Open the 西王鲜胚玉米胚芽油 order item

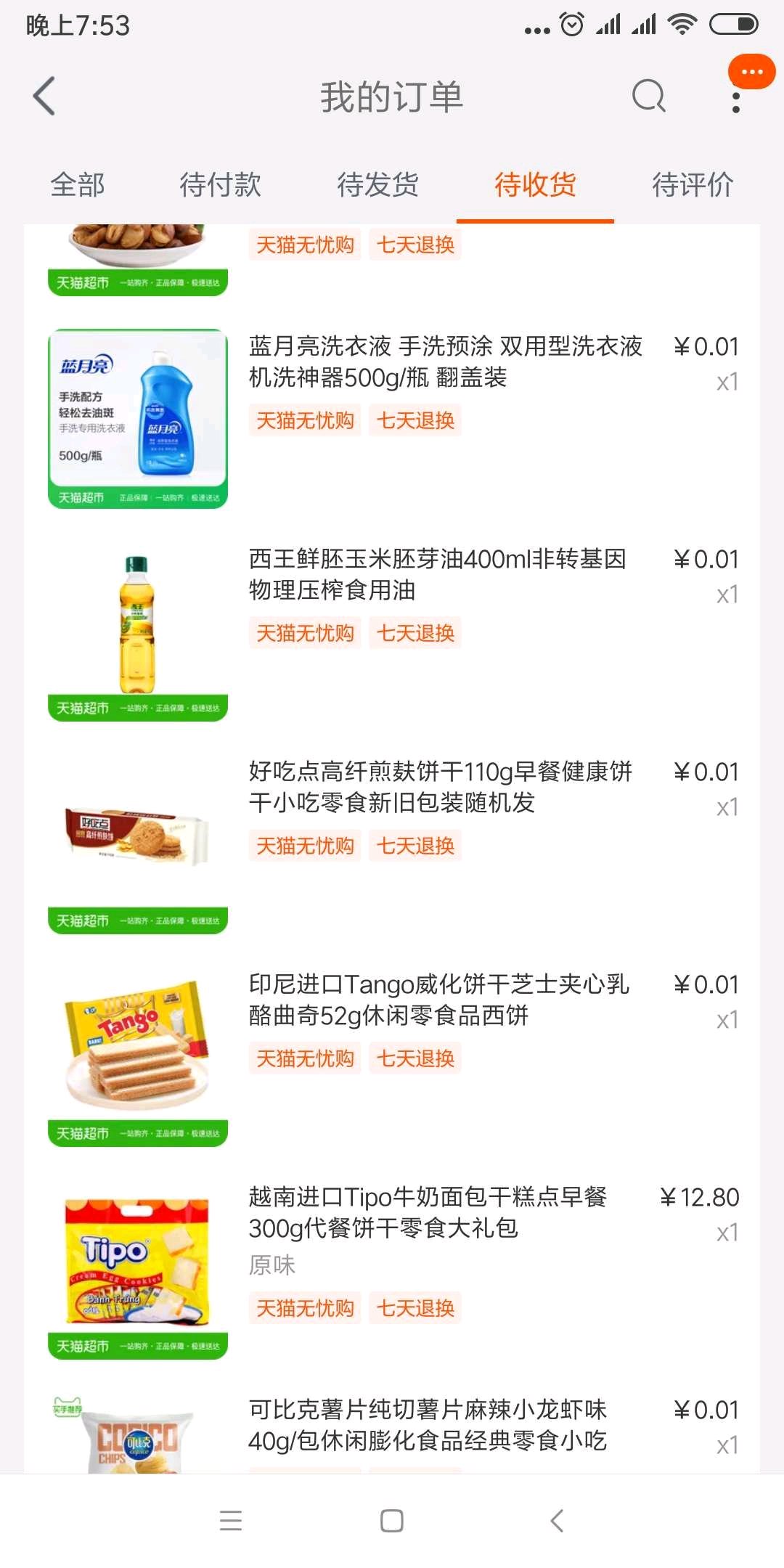[437, 574]
